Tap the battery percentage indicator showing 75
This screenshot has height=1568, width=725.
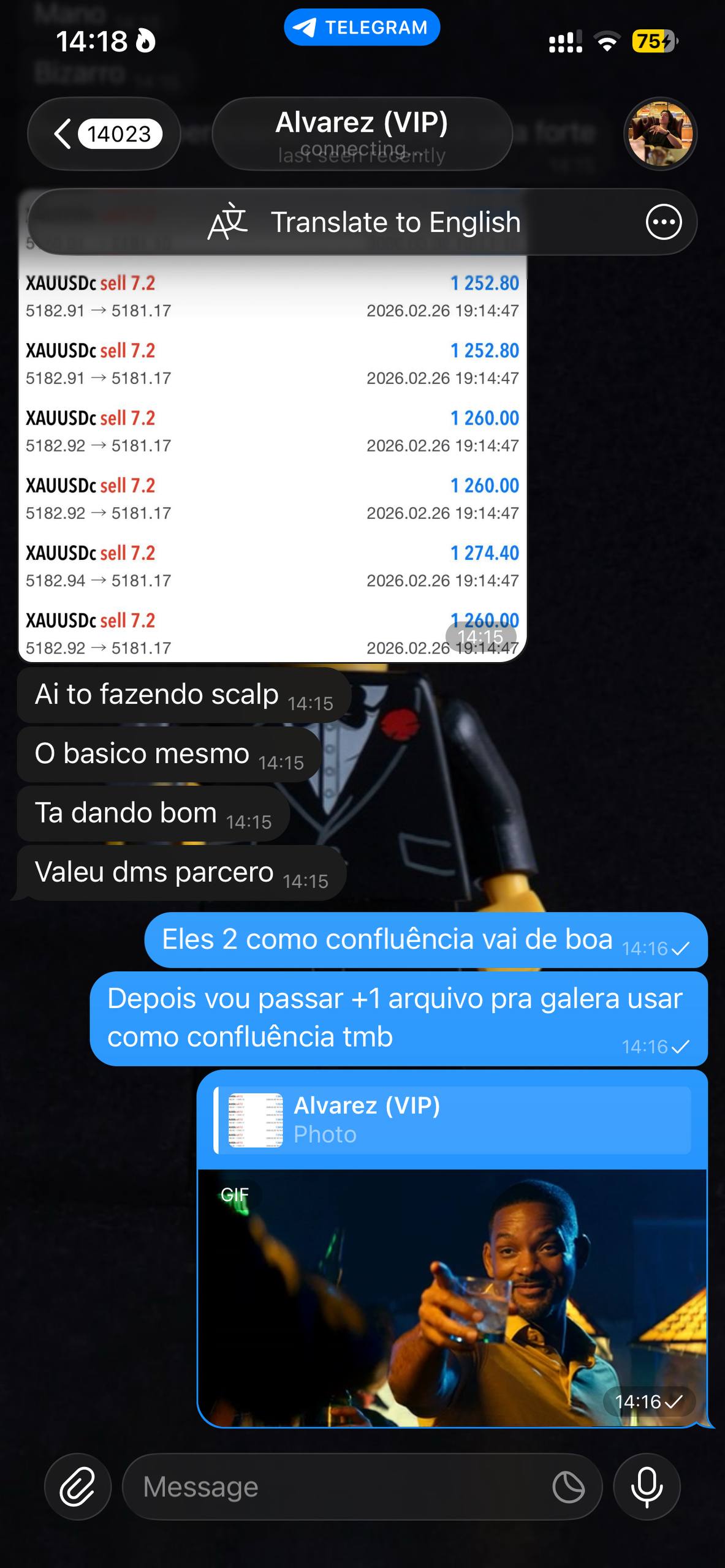[x=651, y=42]
